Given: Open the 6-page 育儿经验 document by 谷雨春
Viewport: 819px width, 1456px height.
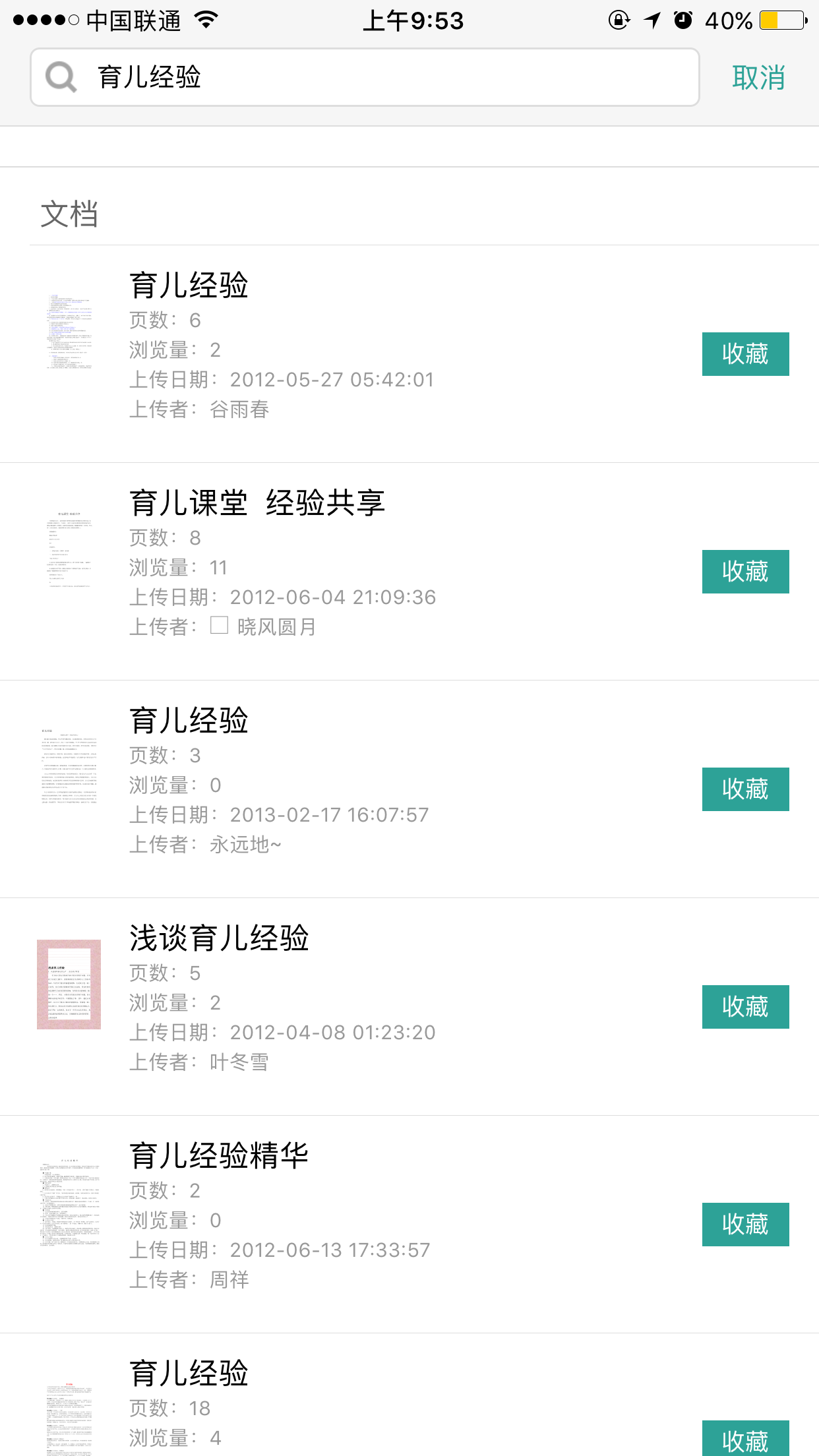Looking at the screenshot, I should [189, 286].
